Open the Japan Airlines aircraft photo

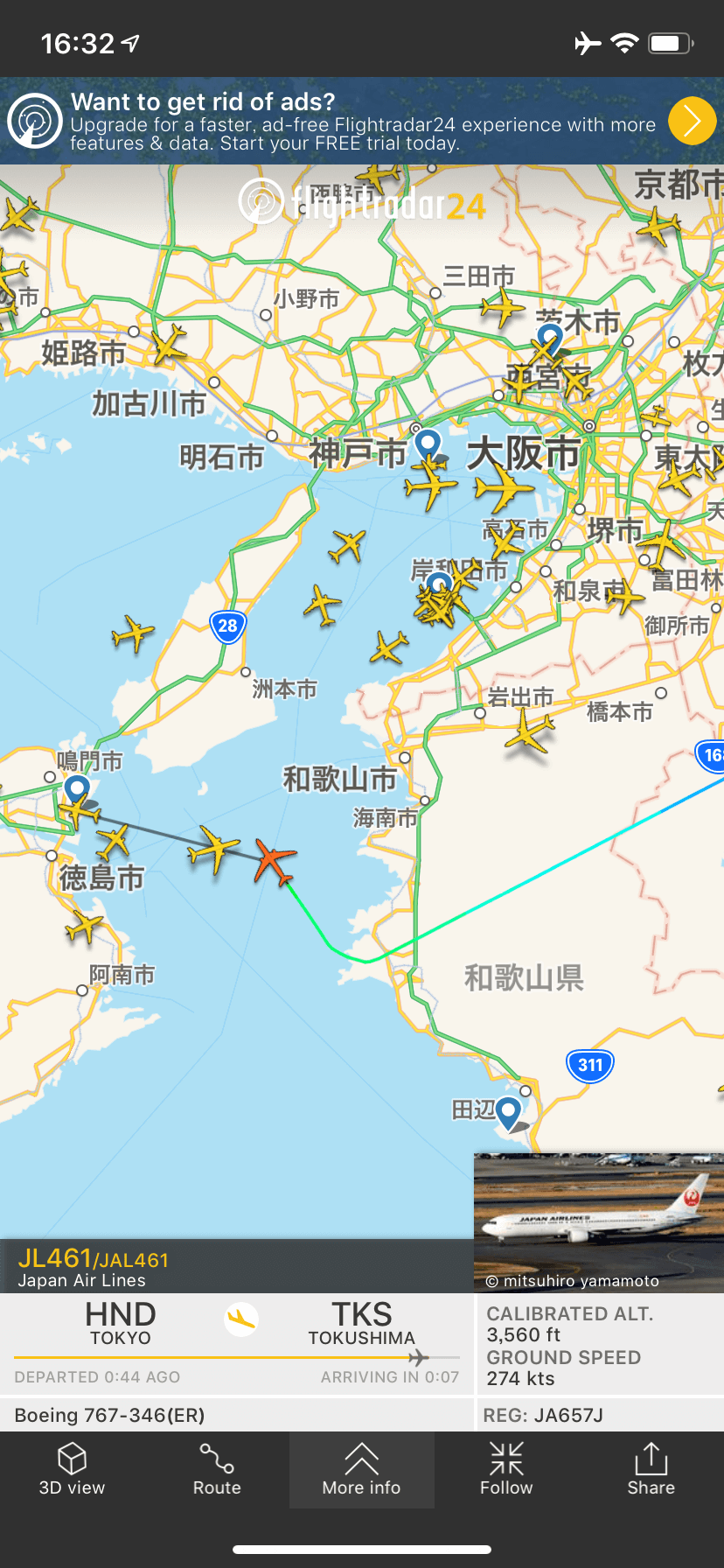(x=599, y=1222)
